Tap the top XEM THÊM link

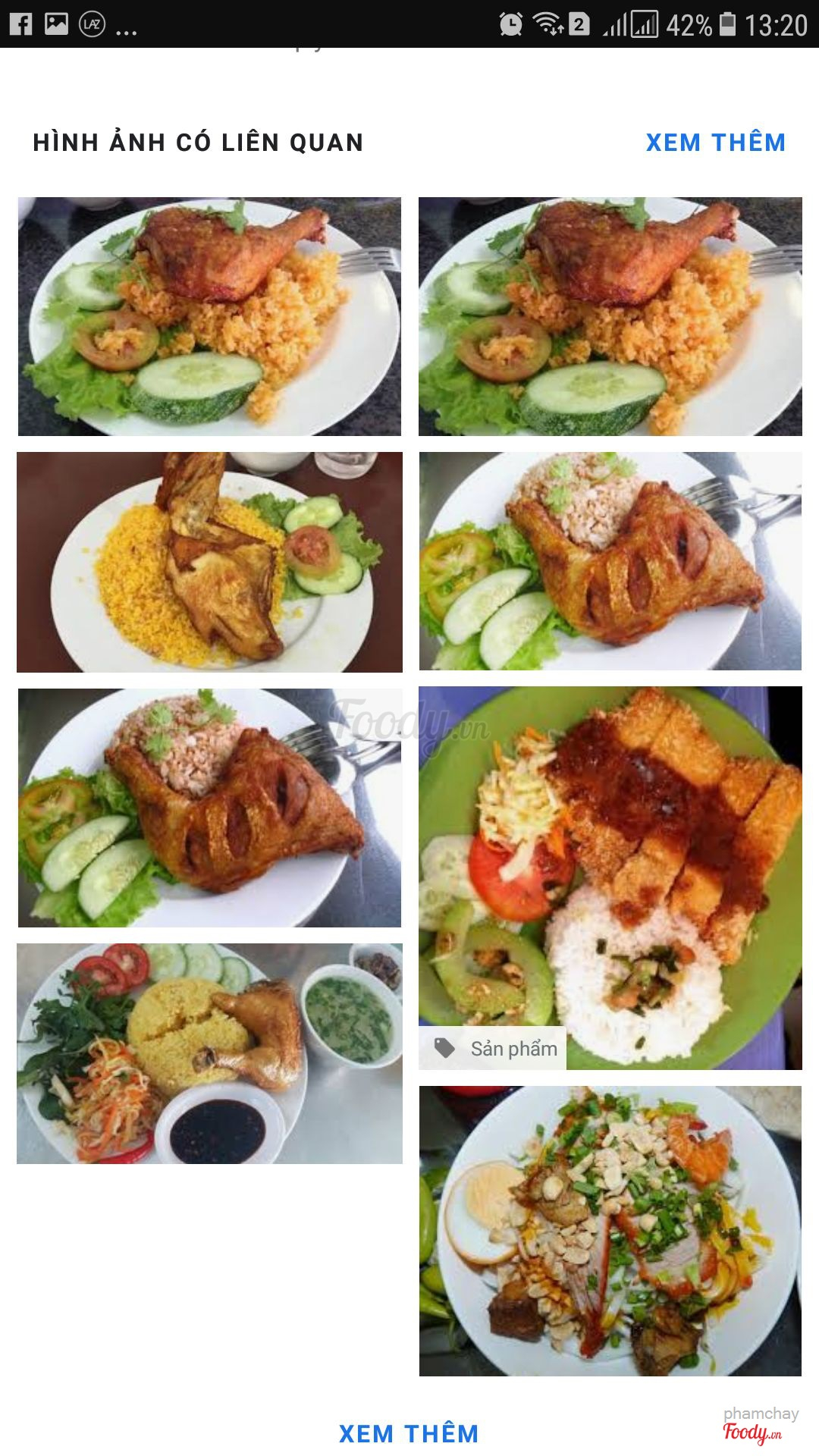coord(716,142)
